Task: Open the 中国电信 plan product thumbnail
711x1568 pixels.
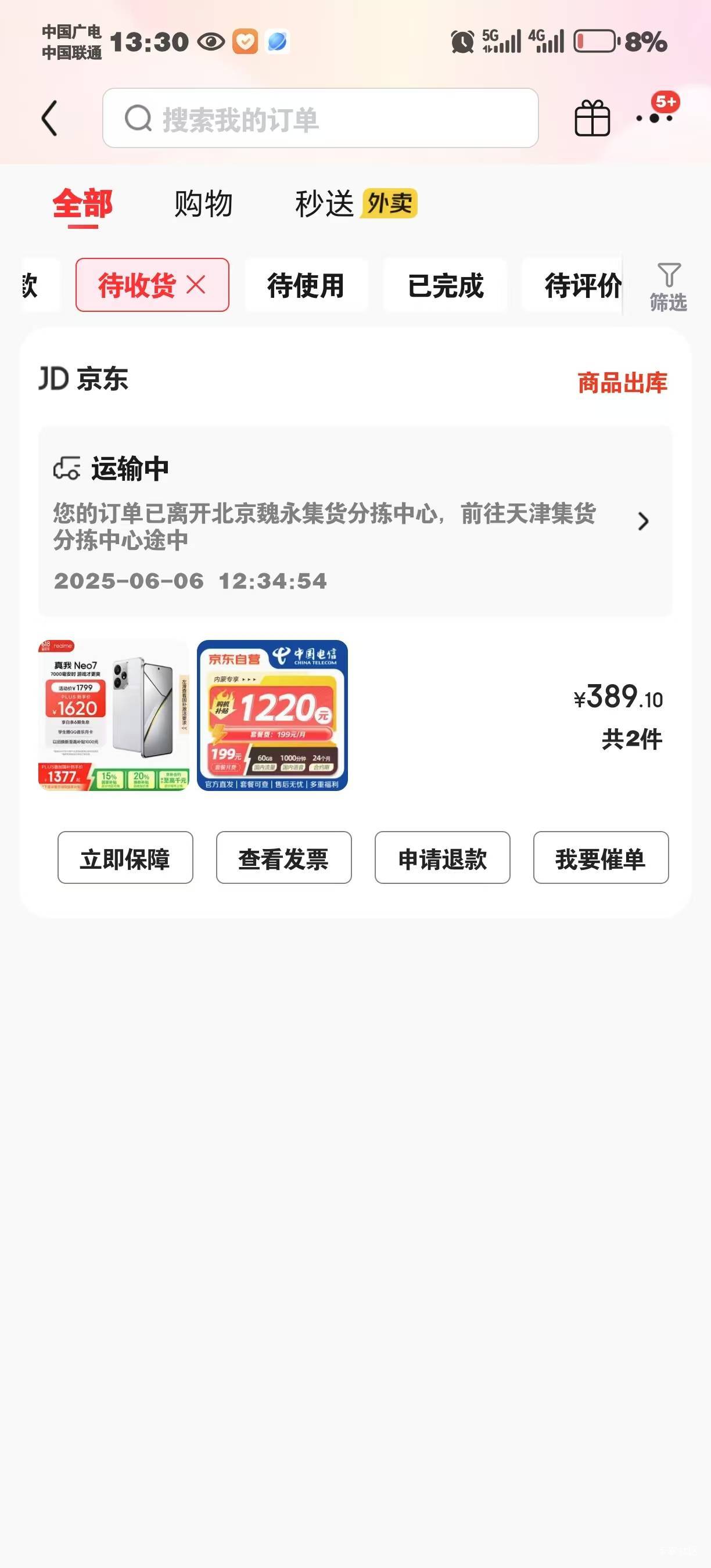Action: click(272, 715)
